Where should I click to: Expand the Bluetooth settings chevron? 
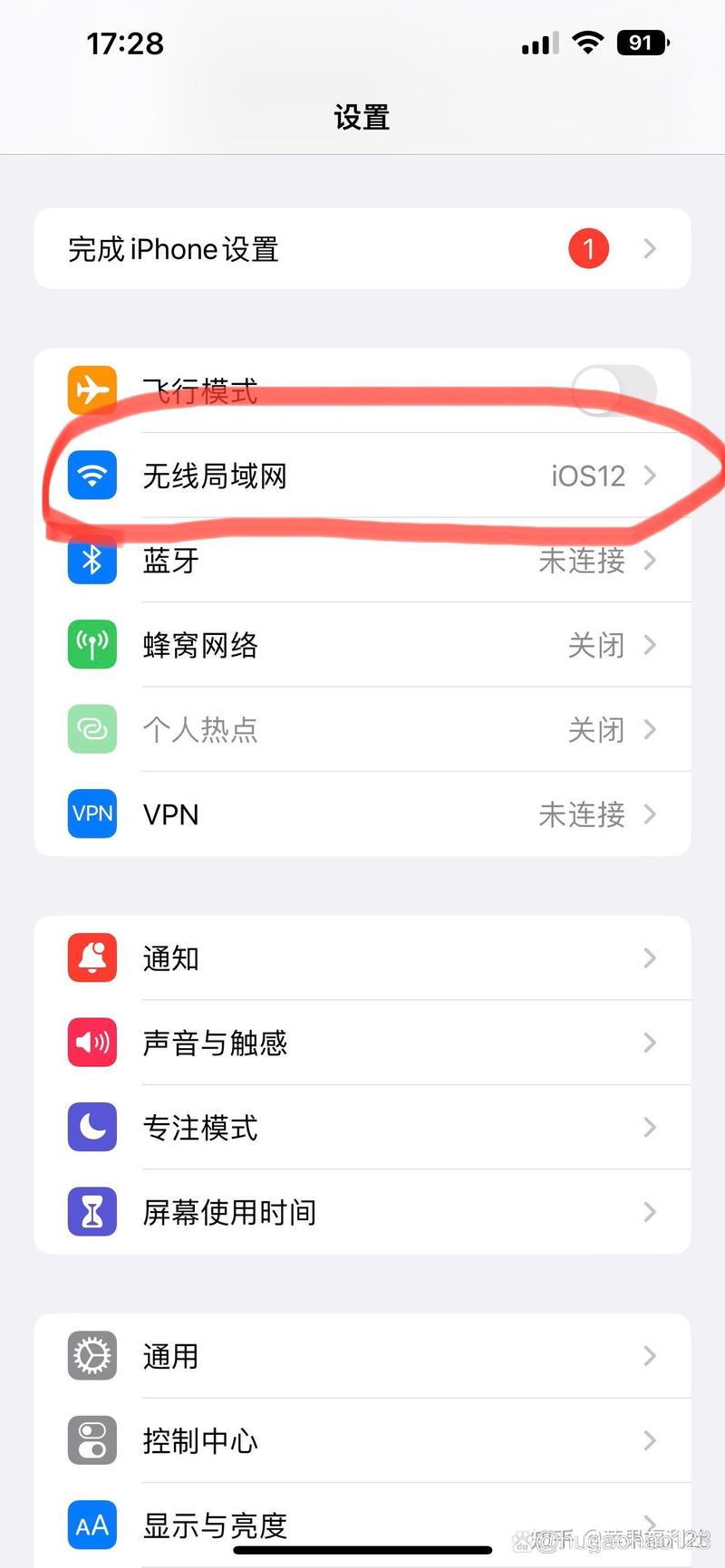pos(649,561)
